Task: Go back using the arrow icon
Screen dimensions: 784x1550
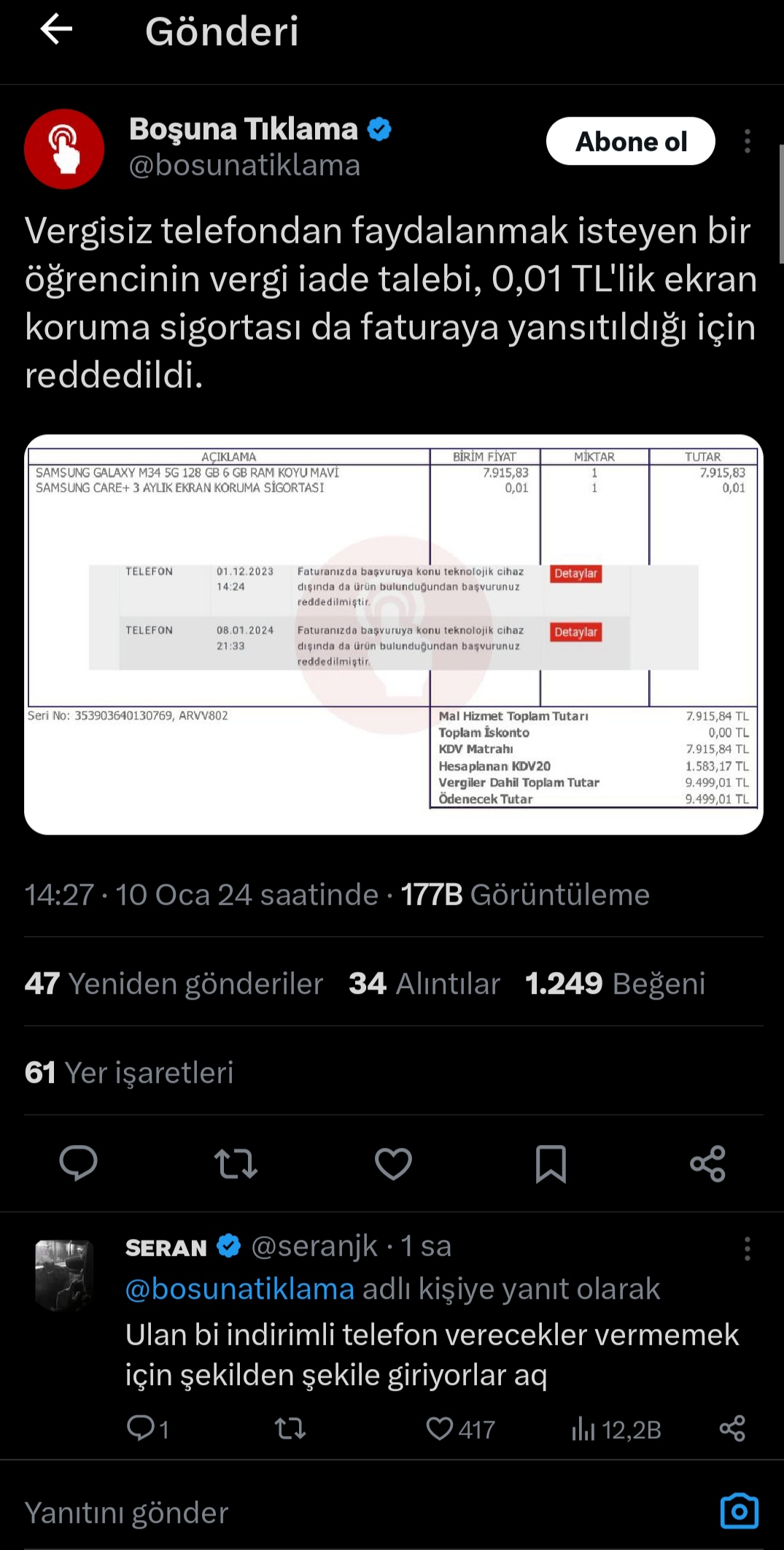Action: 56,30
